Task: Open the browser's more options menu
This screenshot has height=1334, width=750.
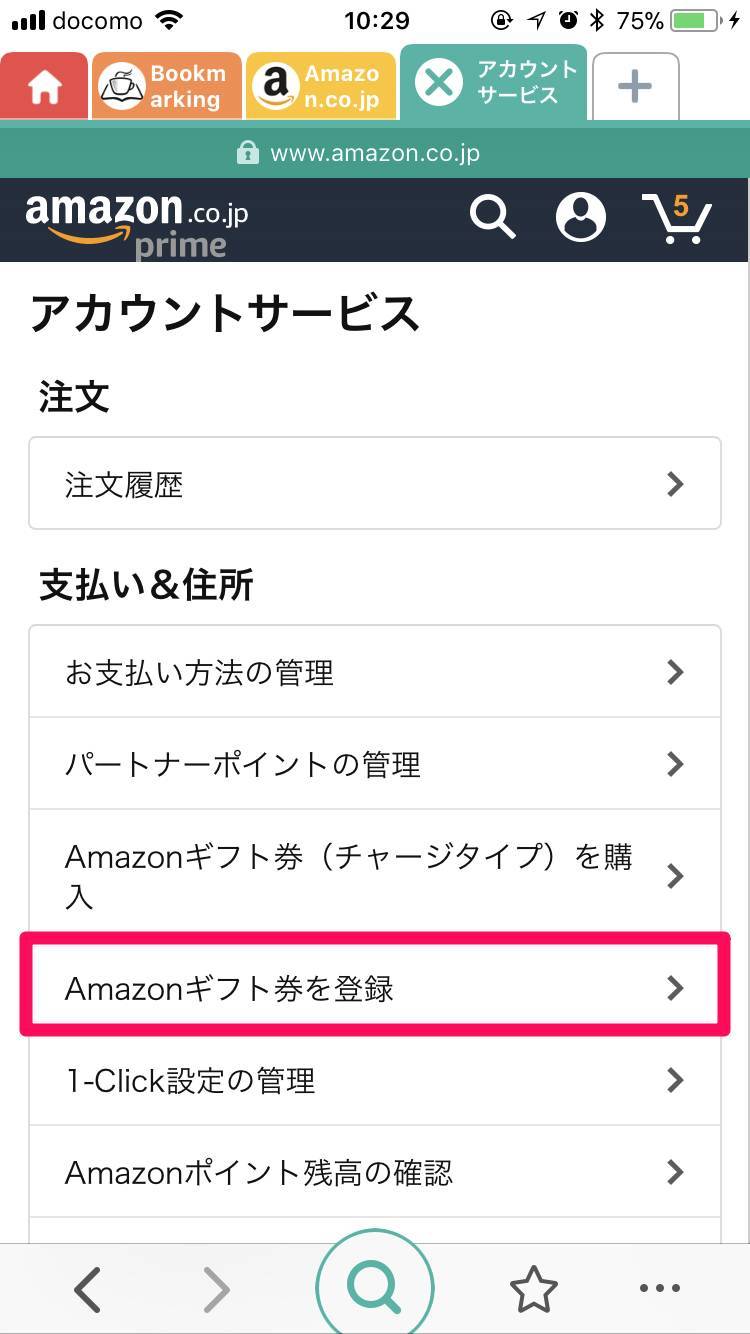Action: pos(659,1290)
